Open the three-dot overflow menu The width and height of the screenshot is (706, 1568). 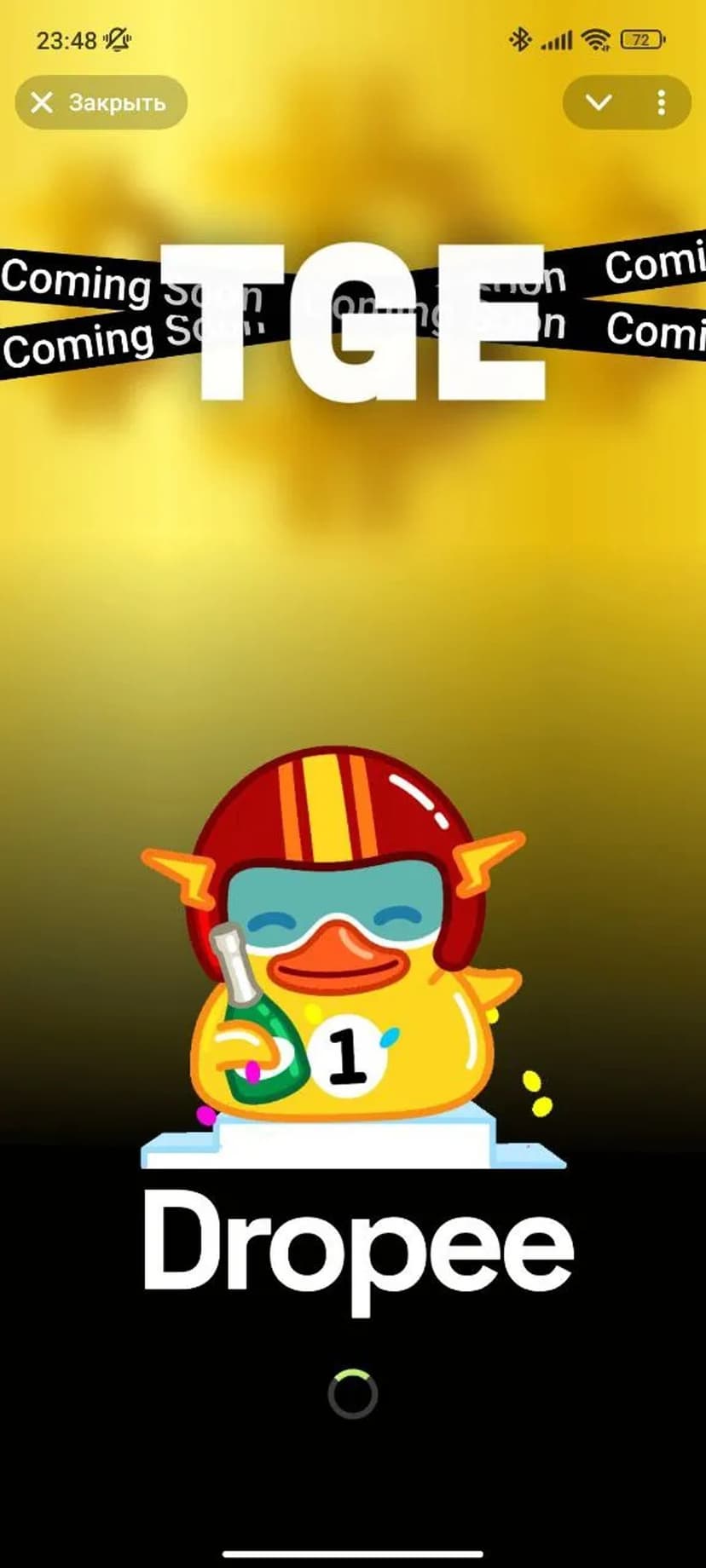[661, 103]
